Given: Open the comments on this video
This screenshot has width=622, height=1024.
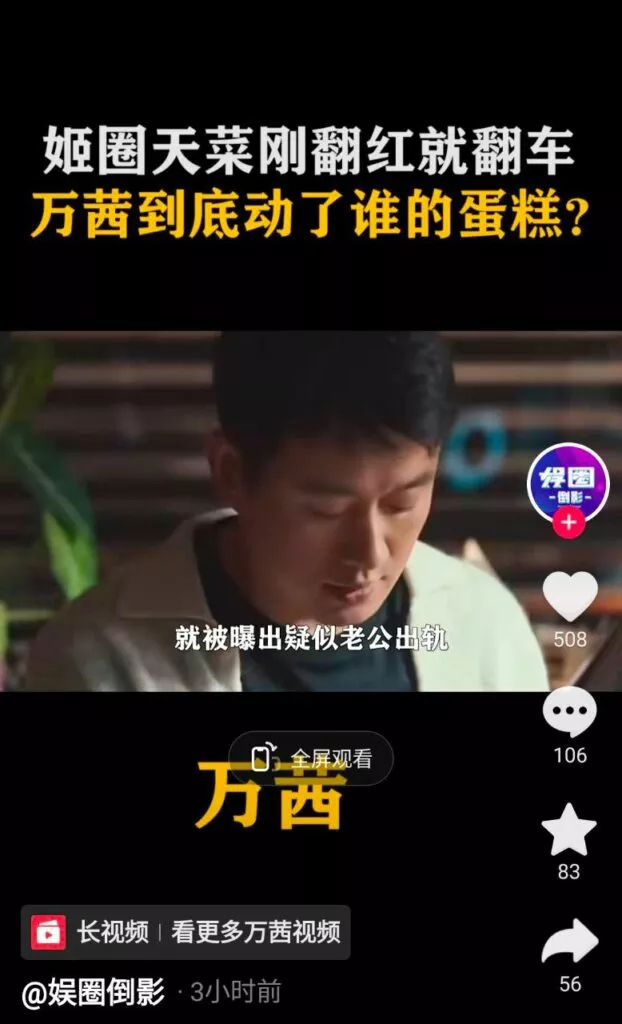Looking at the screenshot, I should 569,712.
